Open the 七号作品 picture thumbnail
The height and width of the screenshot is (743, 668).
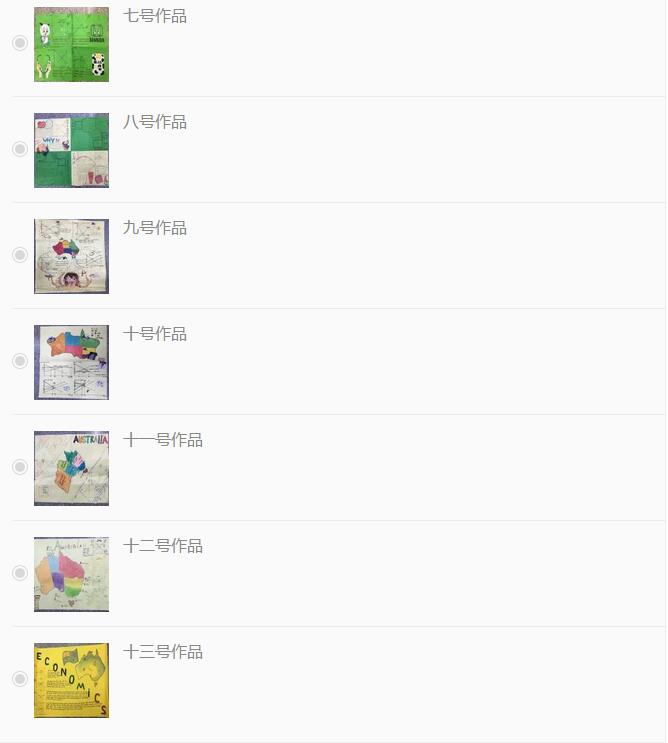click(x=71, y=44)
